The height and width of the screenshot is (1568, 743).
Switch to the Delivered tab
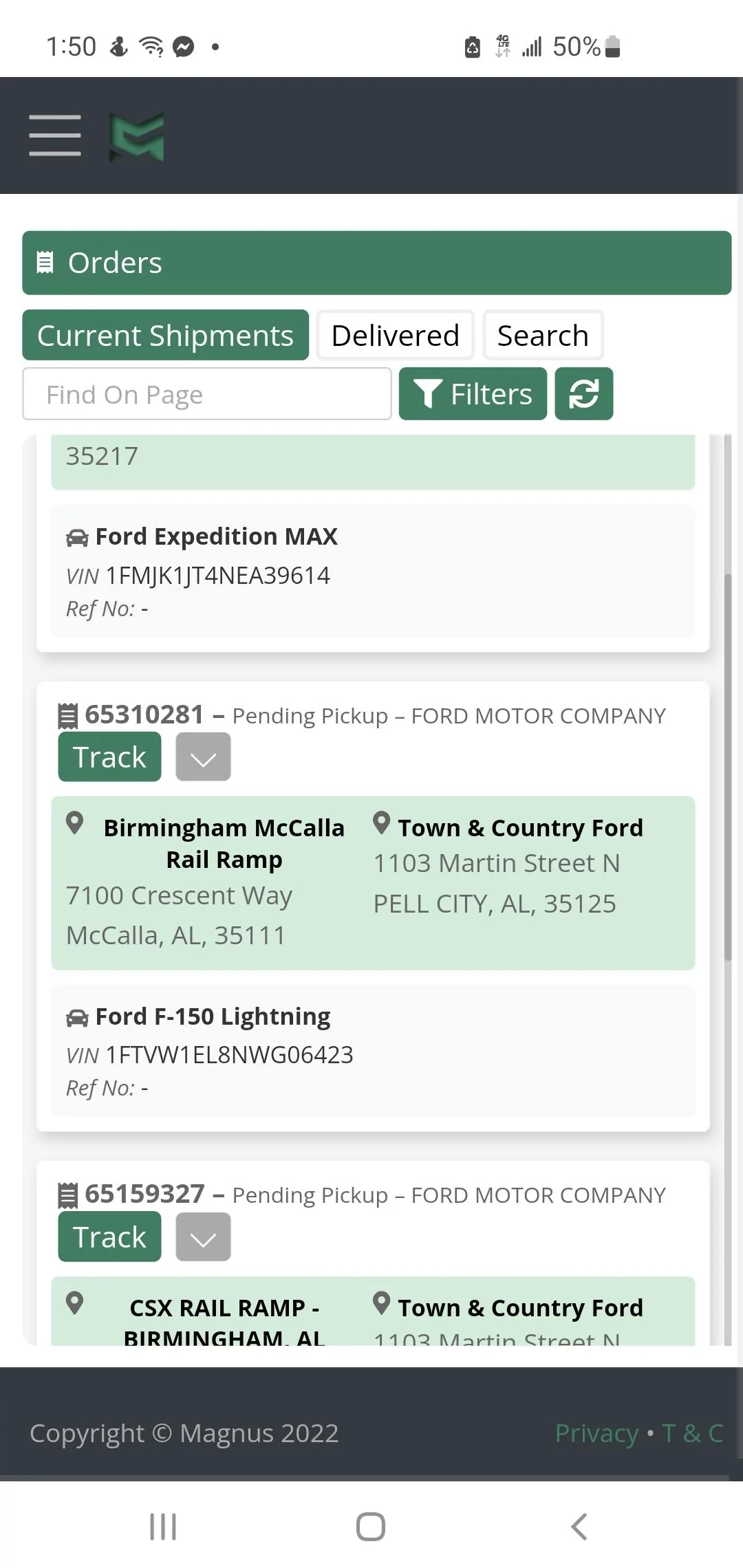[395, 336]
